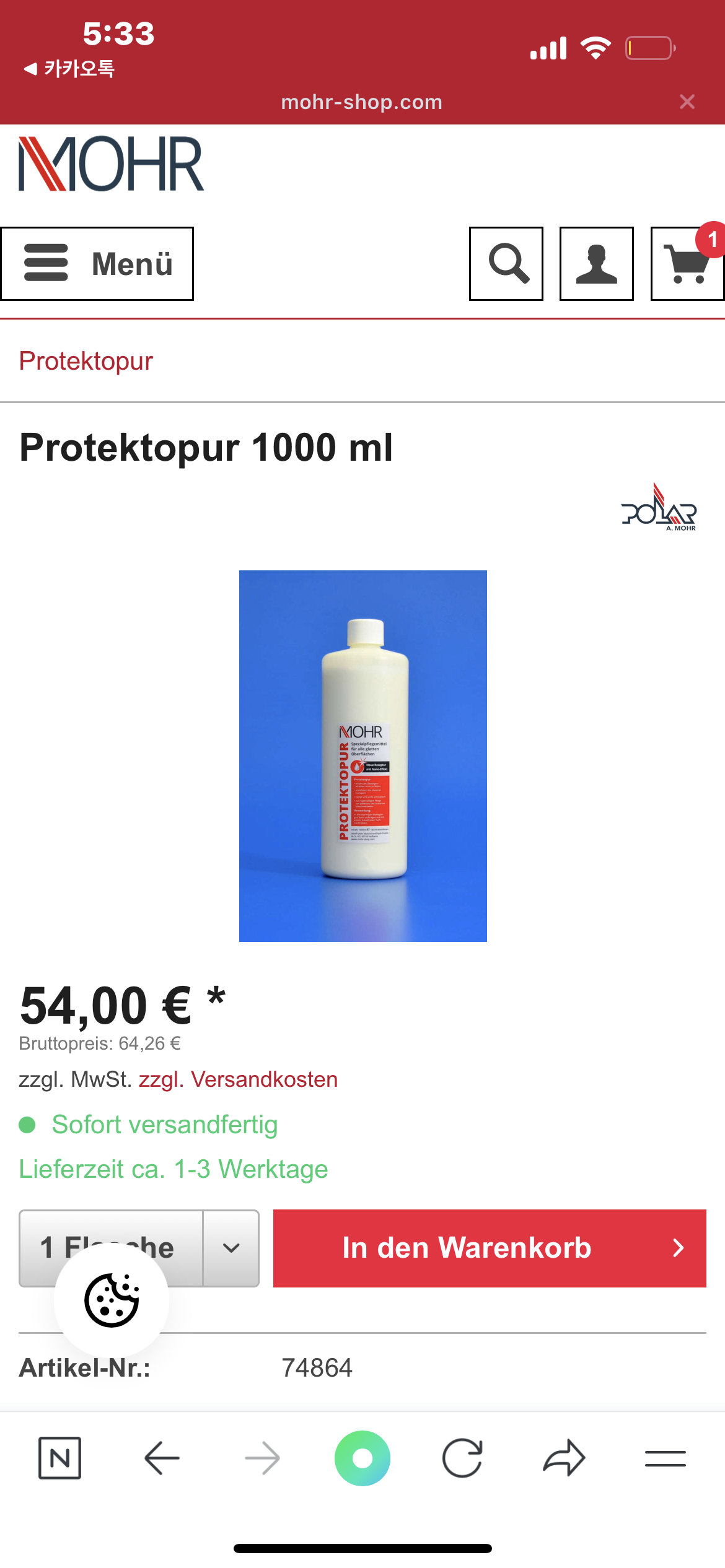Open the browser hamburger menu
Screen dimensions: 725x1568
click(x=665, y=1458)
